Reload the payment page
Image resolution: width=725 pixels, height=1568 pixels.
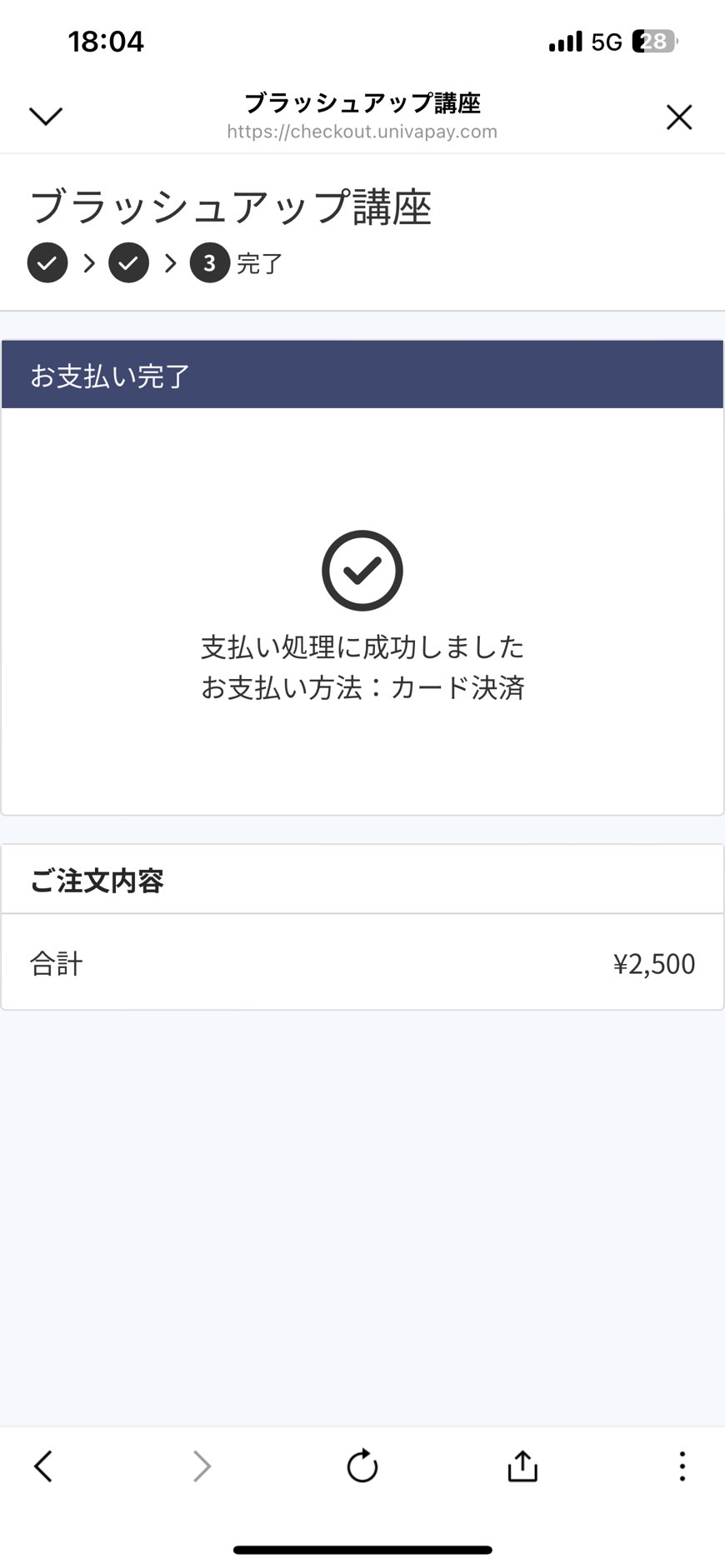click(x=362, y=1466)
